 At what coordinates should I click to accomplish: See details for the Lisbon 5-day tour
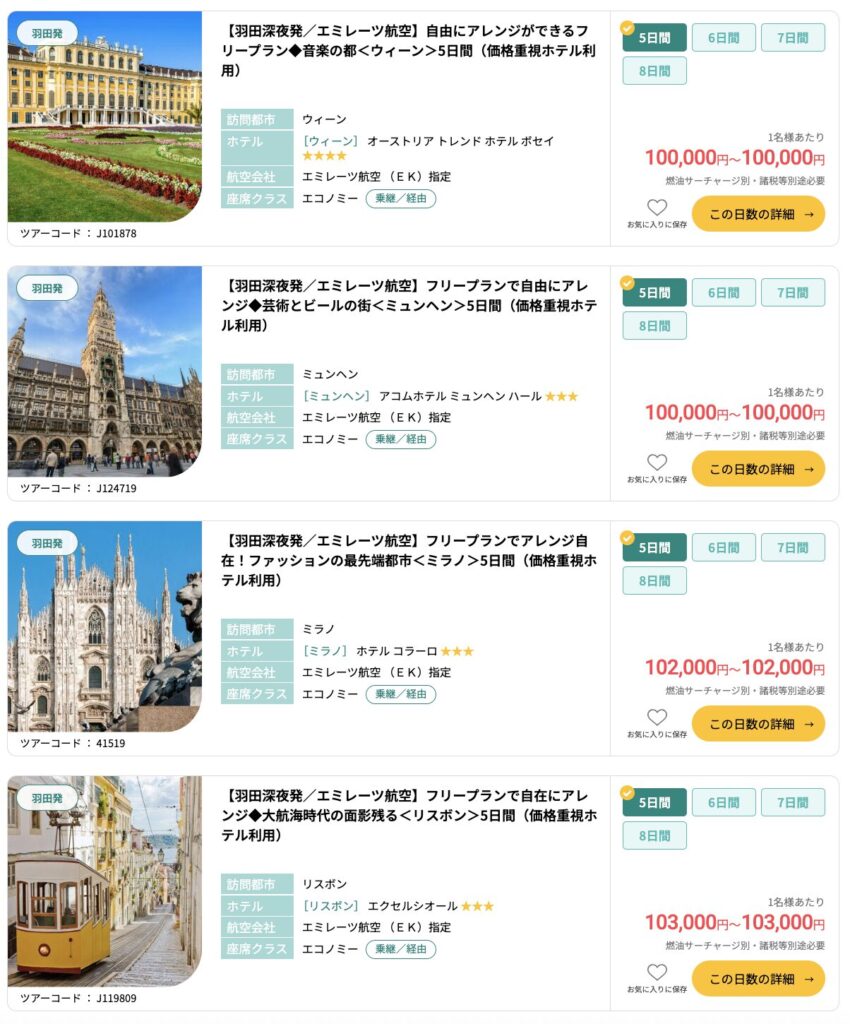pyautogui.click(x=758, y=979)
